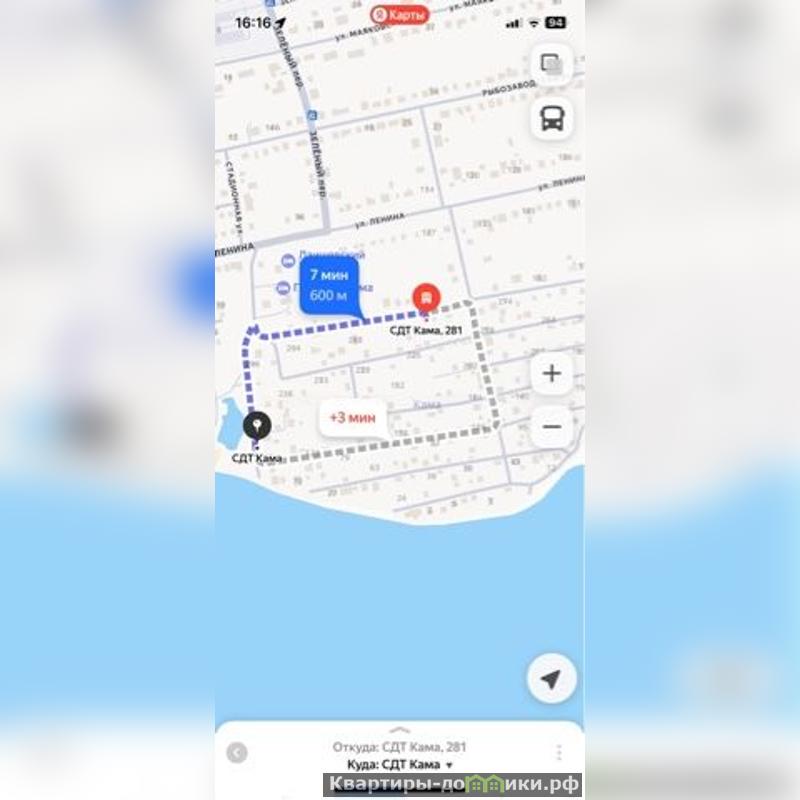The width and height of the screenshot is (800, 800).
Task: Go back using the bottom panel arrow
Action: [x=237, y=752]
